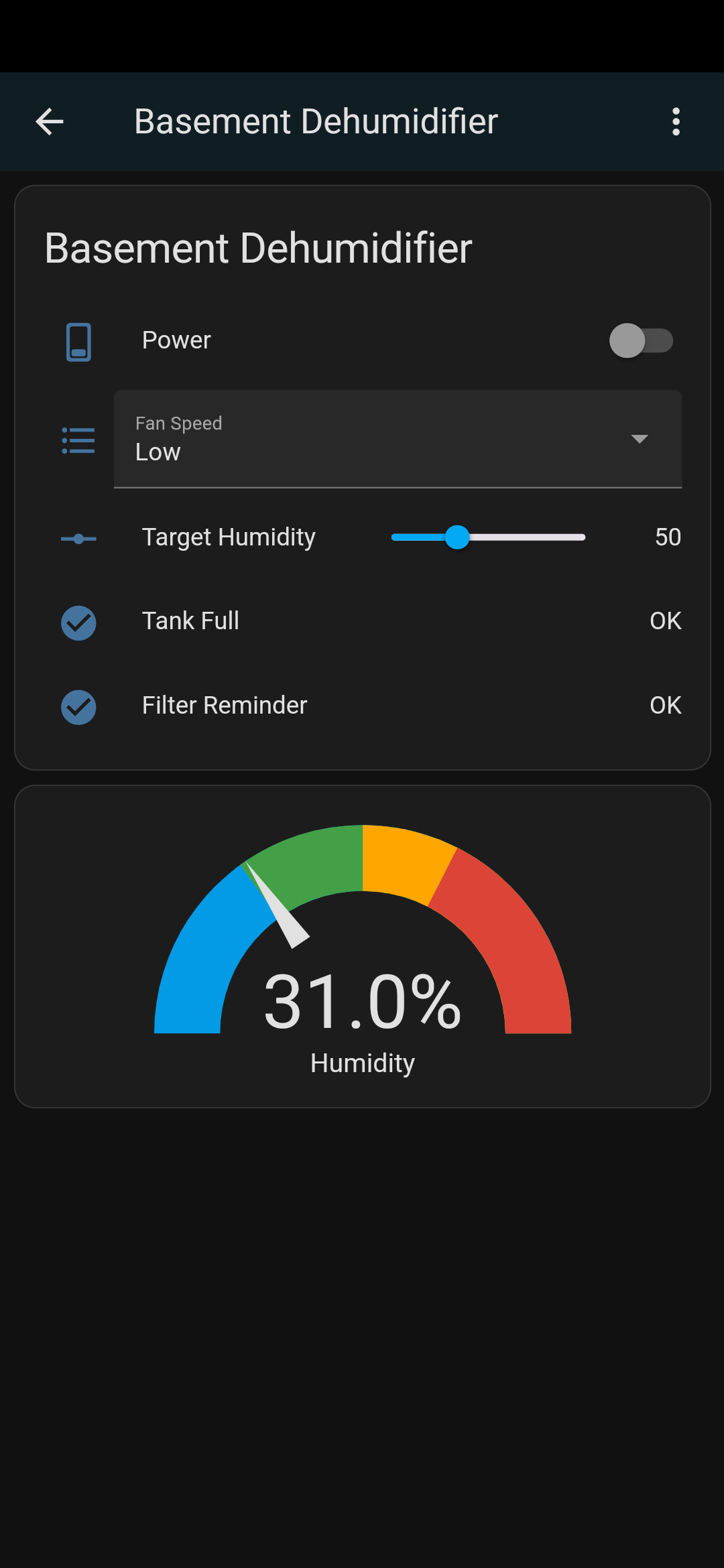Image resolution: width=724 pixels, height=1568 pixels.
Task: Open Power entity details via its label
Action: (176, 340)
